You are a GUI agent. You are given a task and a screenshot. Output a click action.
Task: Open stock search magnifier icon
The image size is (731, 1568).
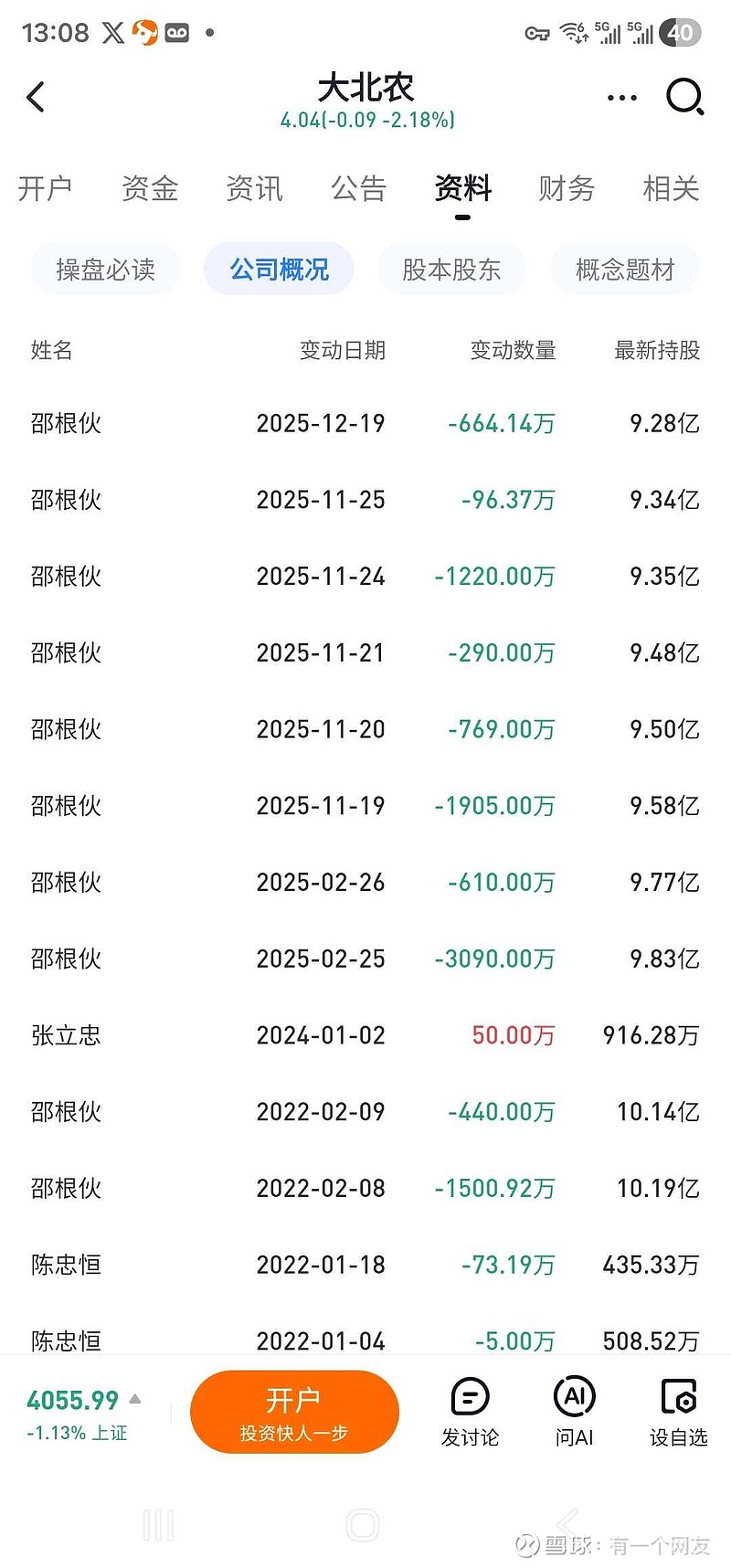tap(684, 97)
